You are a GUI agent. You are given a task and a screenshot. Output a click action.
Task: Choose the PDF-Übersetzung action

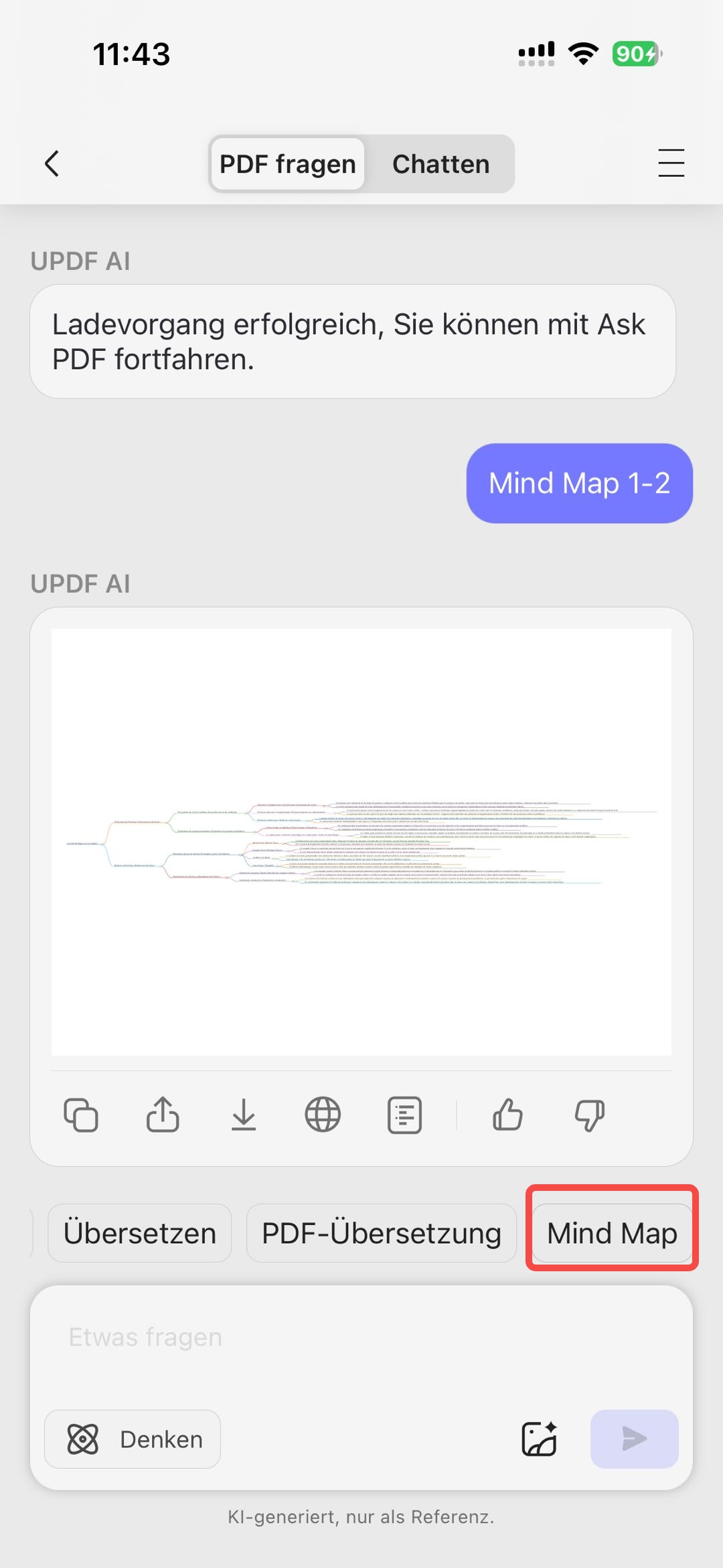tap(382, 1232)
